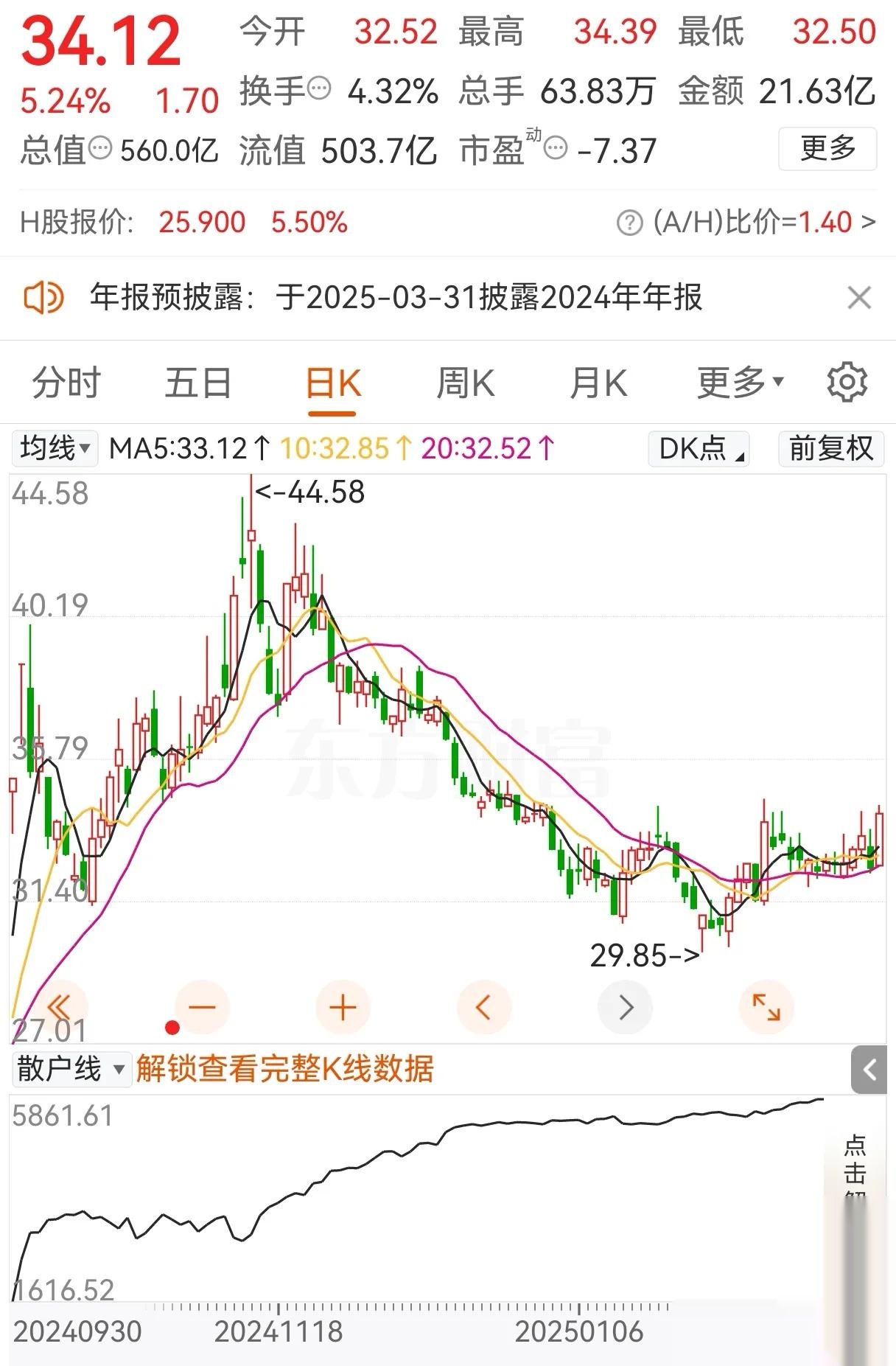
Task: Switch to the 周K tab
Action: pos(466,382)
